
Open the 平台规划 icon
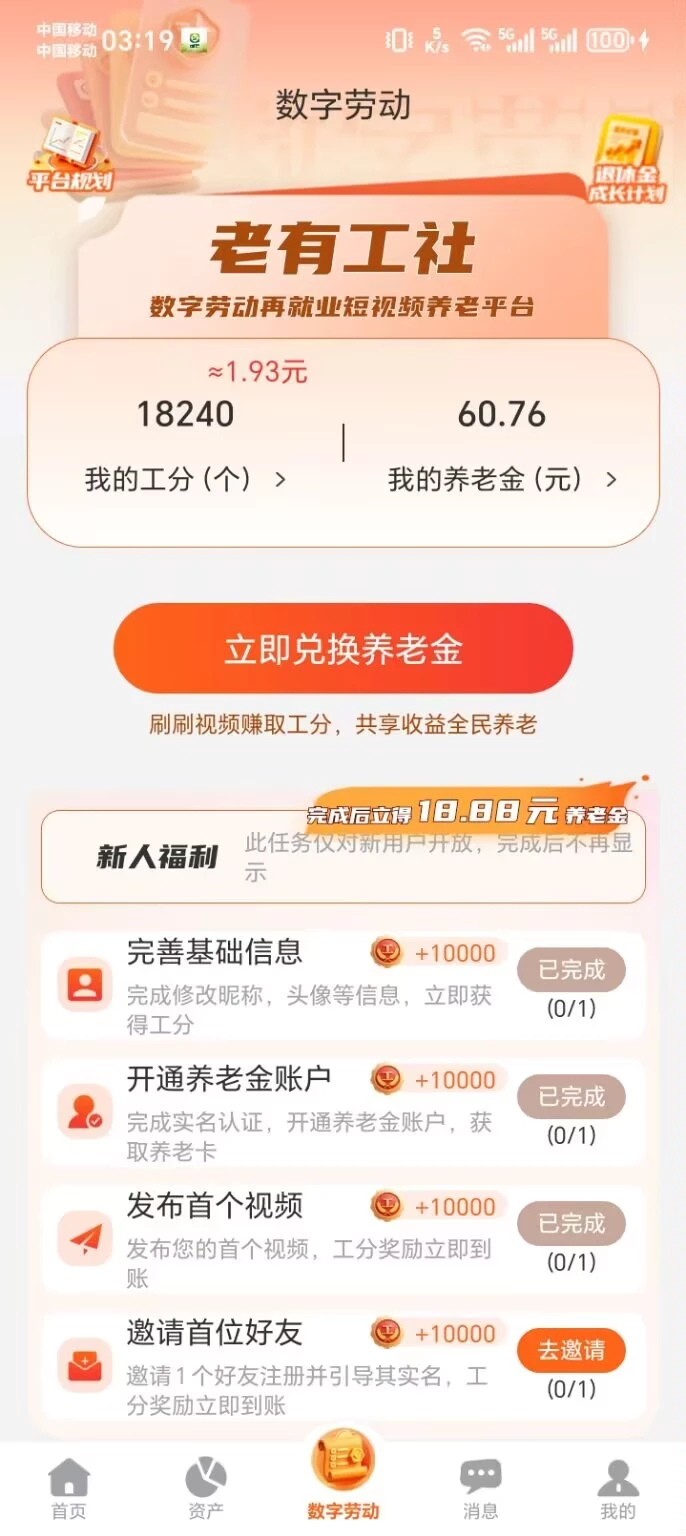click(69, 154)
